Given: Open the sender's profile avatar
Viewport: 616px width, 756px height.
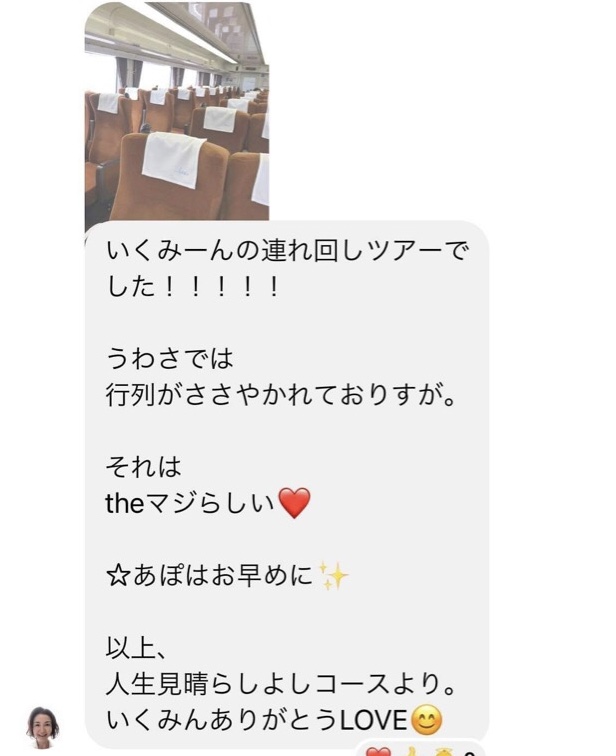Looking at the screenshot, I should [42, 726].
